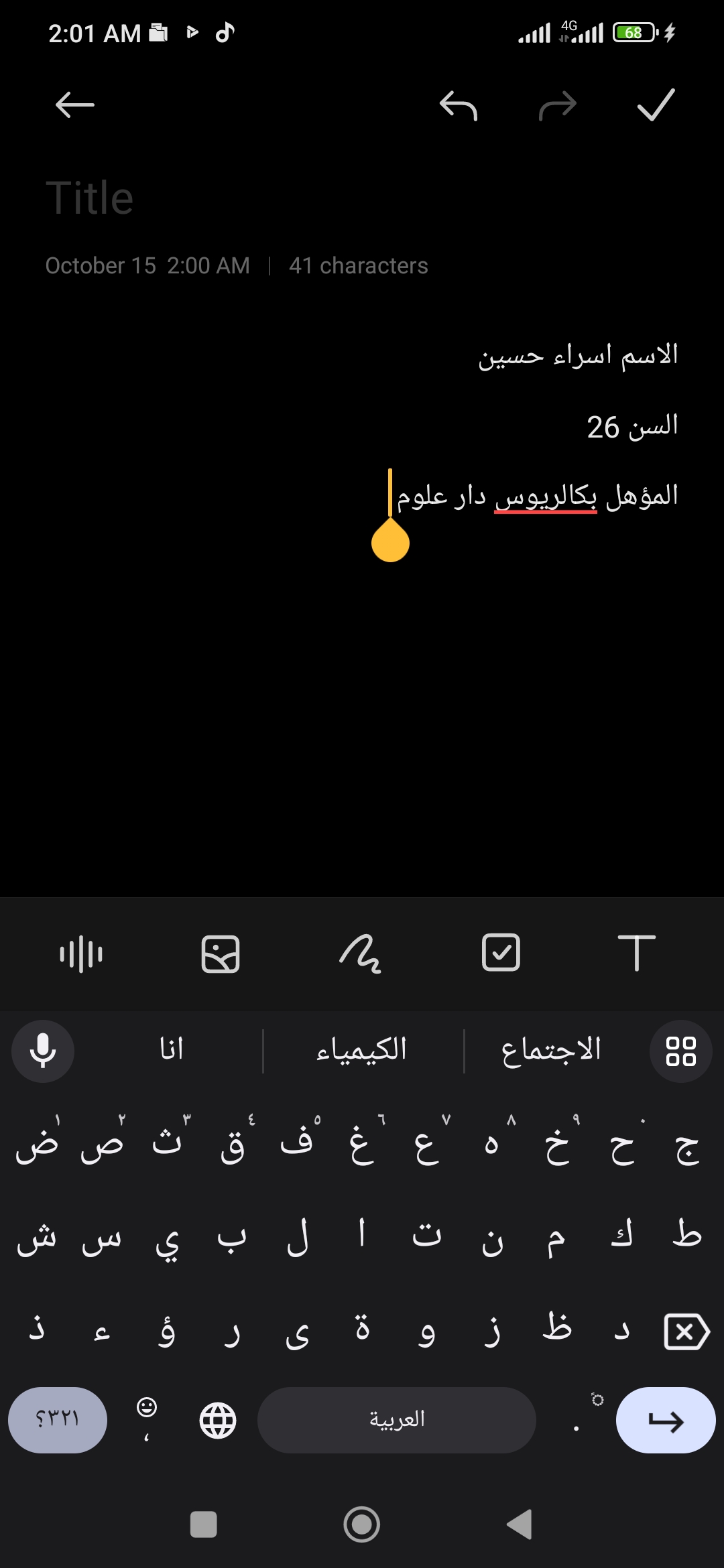Tap the العربية space bar

[397, 1420]
